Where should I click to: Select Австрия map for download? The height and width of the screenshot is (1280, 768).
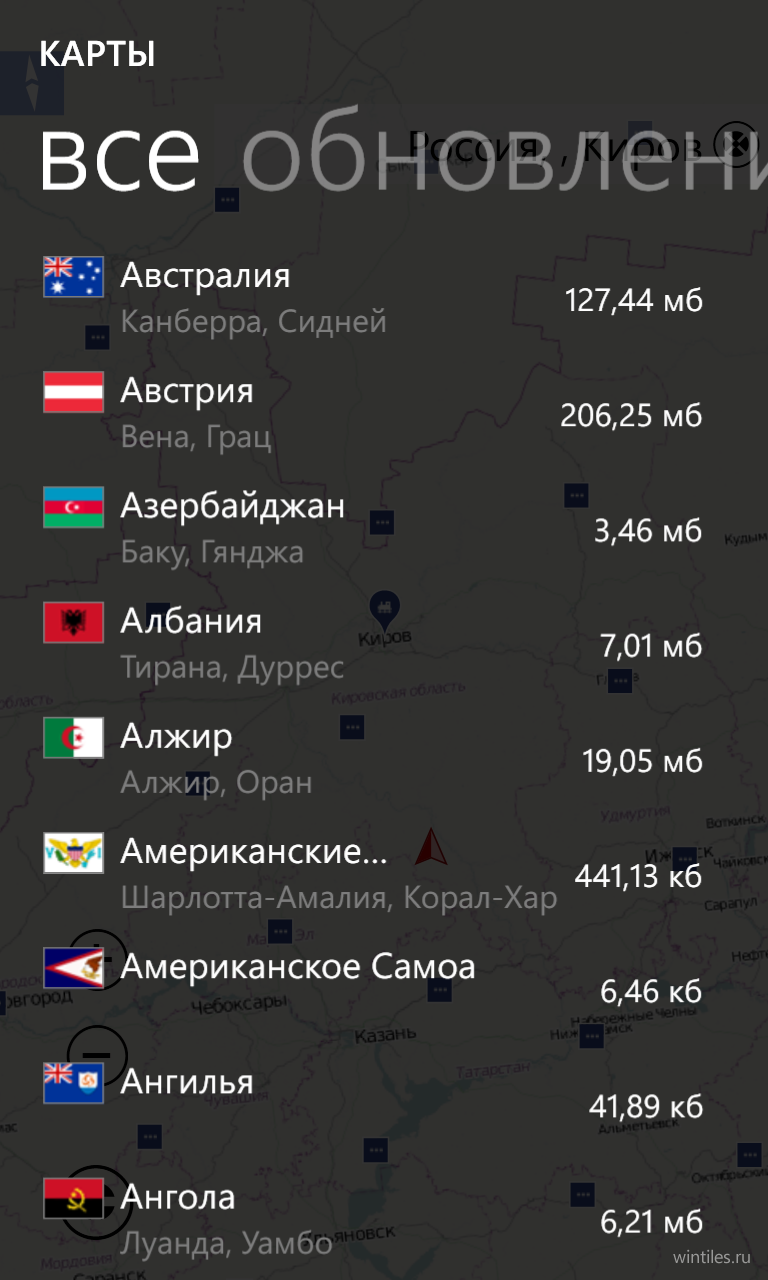pos(384,412)
